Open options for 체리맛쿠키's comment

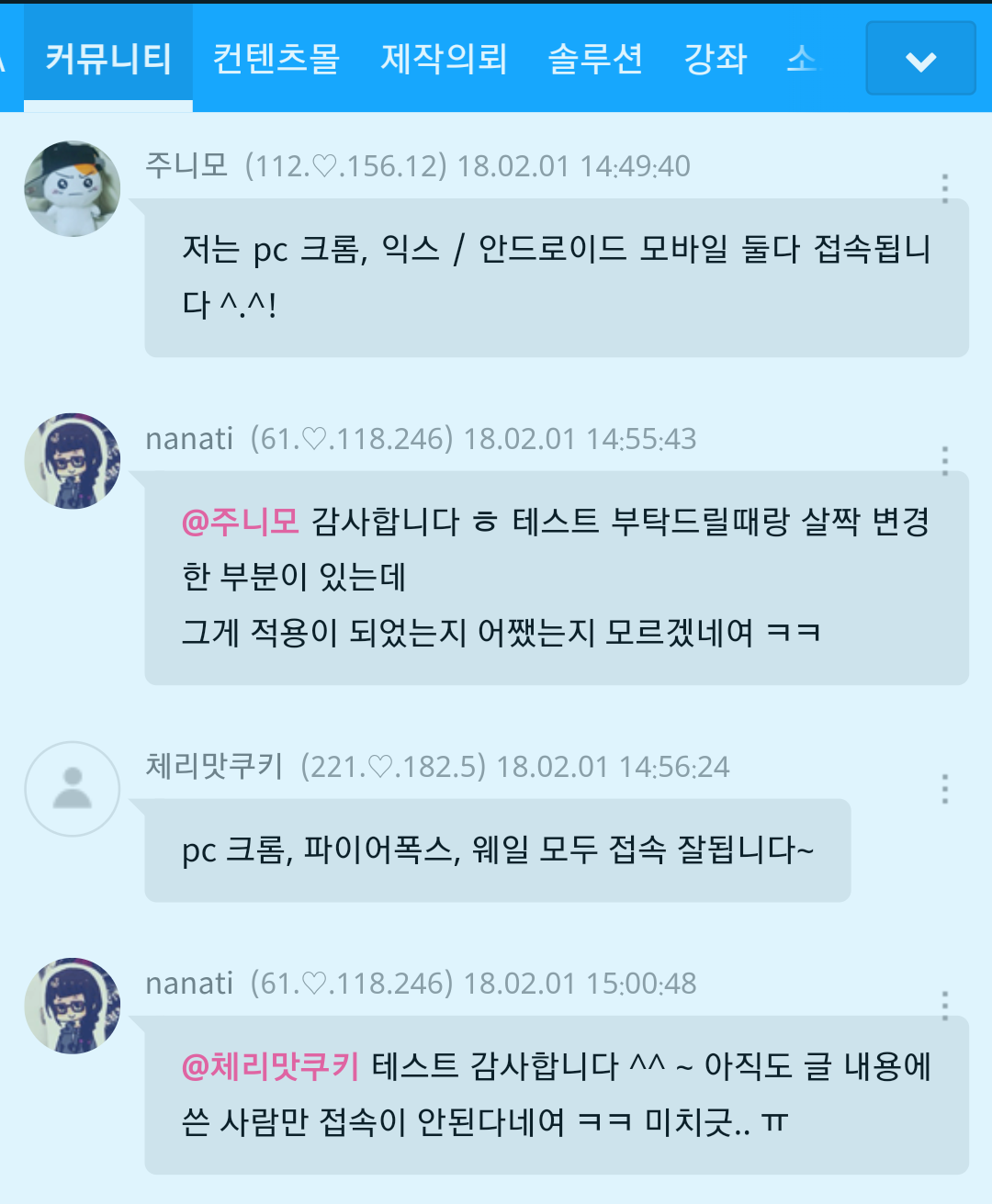click(x=944, y=789)
